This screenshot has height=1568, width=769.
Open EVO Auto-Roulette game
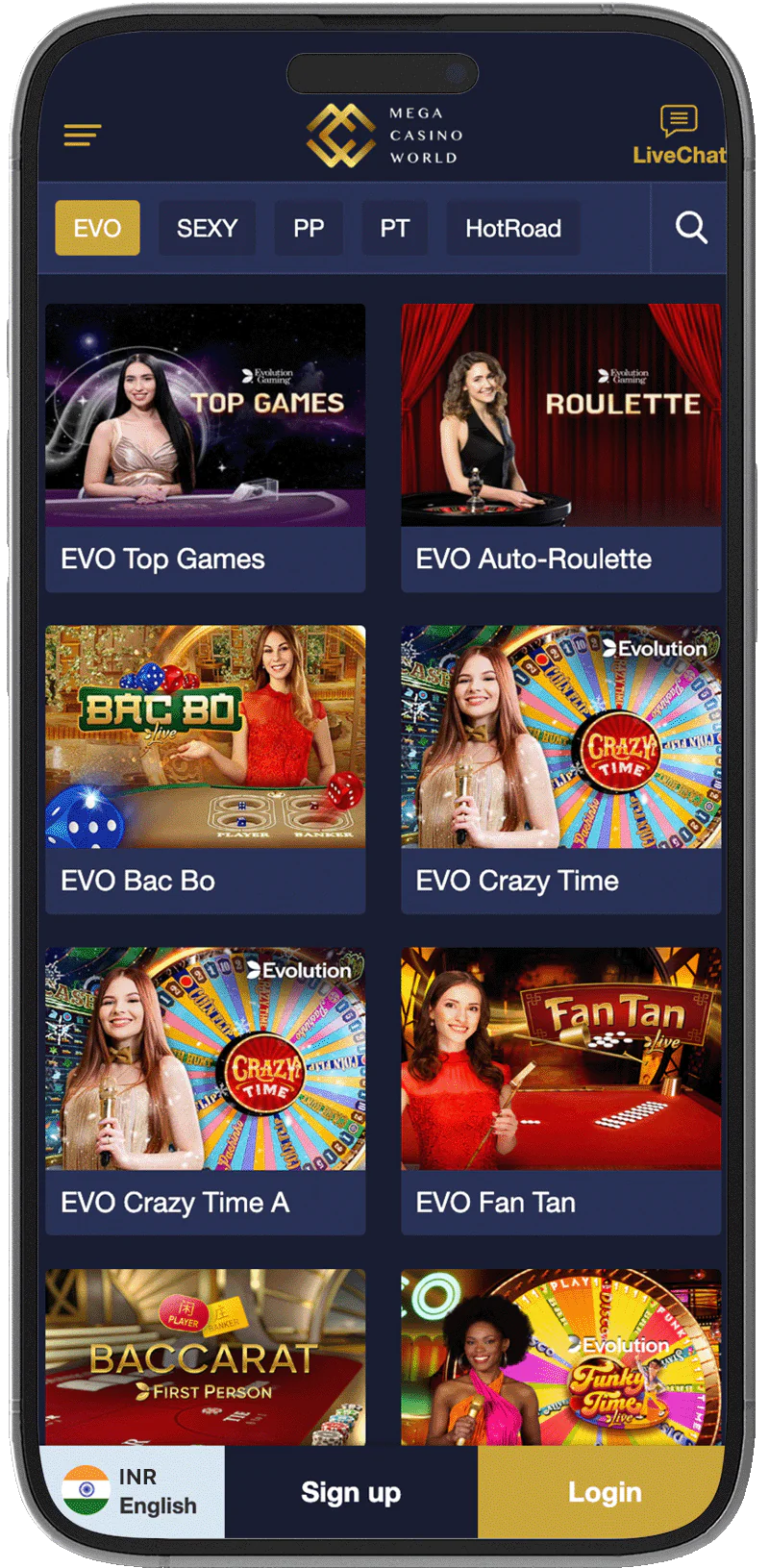(560, 447)
